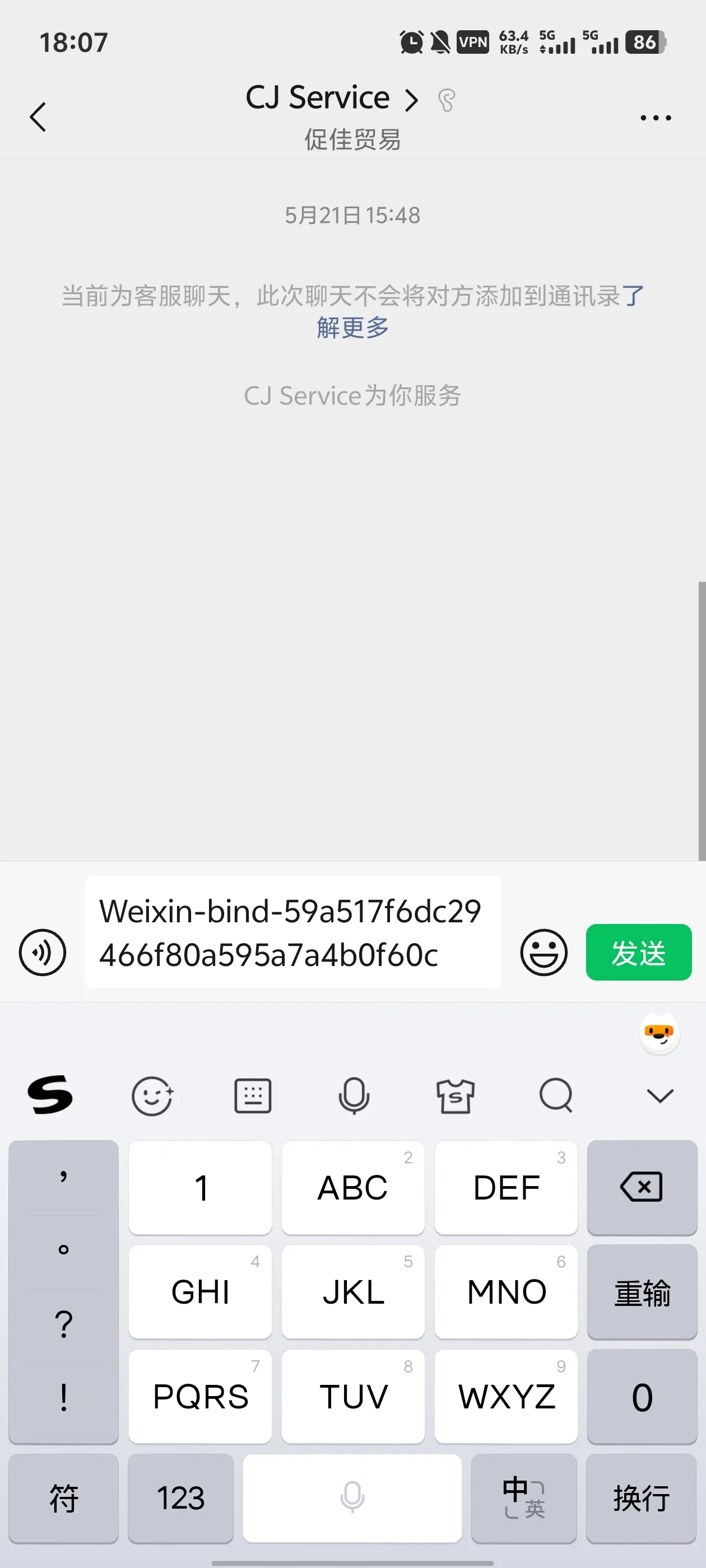Image resolution: width=706 pixels, height=1568 pixels.
Task: Send the message with 发送
Action: 638,952
